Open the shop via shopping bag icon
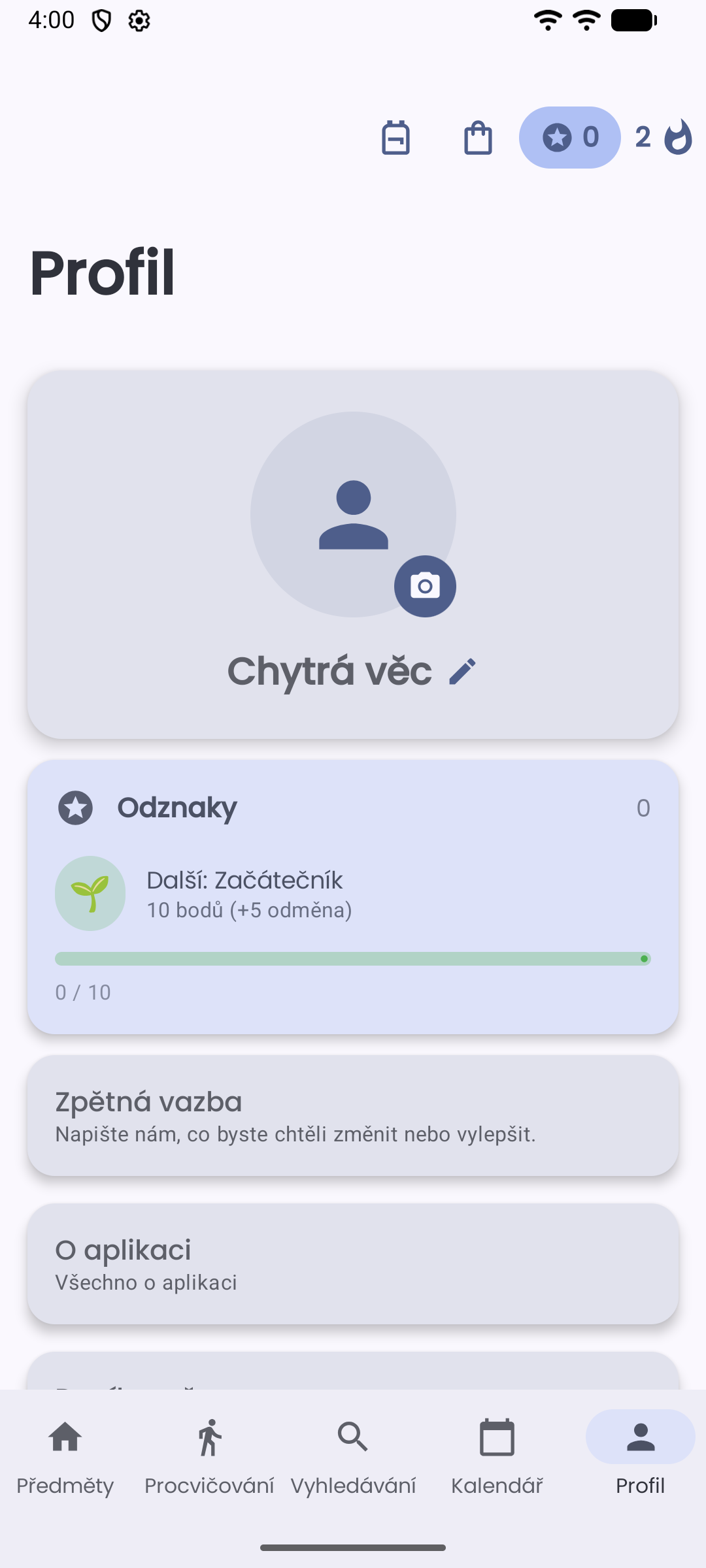 (477, 138)
